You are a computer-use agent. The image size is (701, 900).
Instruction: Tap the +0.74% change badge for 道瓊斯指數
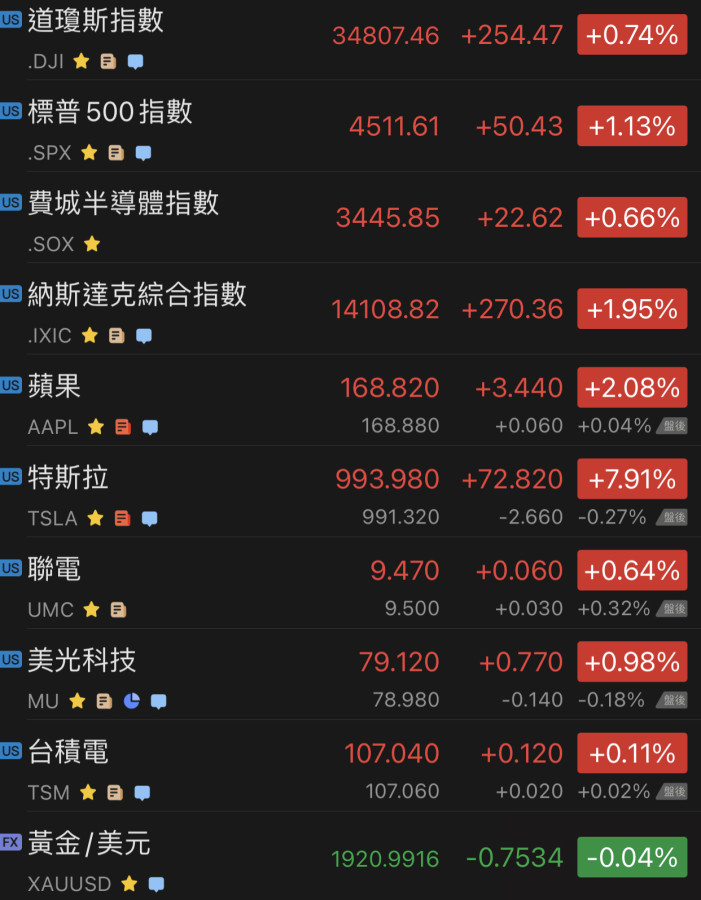(631, 35)
